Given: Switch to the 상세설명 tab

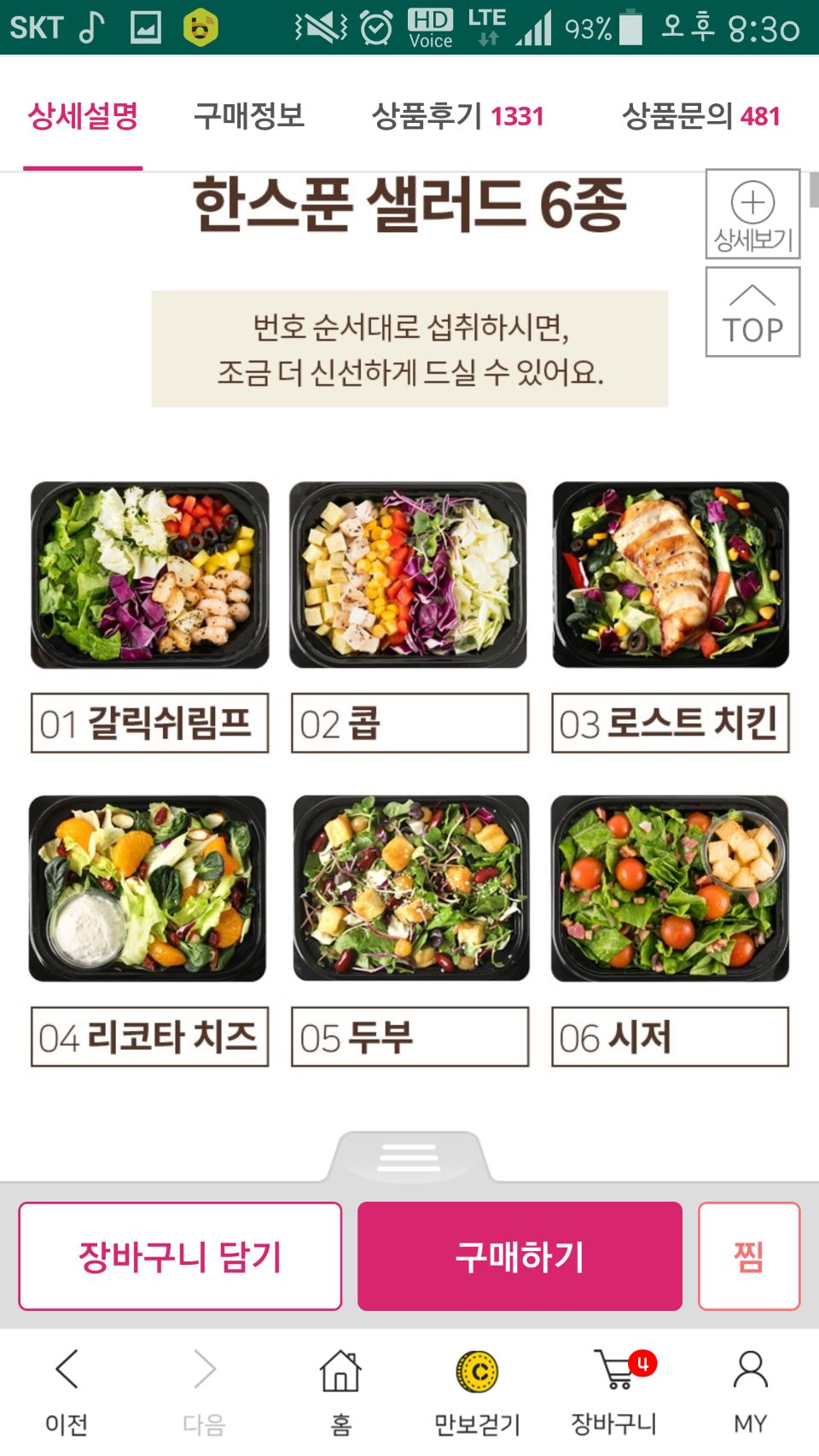Looking at the screenshot, I should 83,116.
